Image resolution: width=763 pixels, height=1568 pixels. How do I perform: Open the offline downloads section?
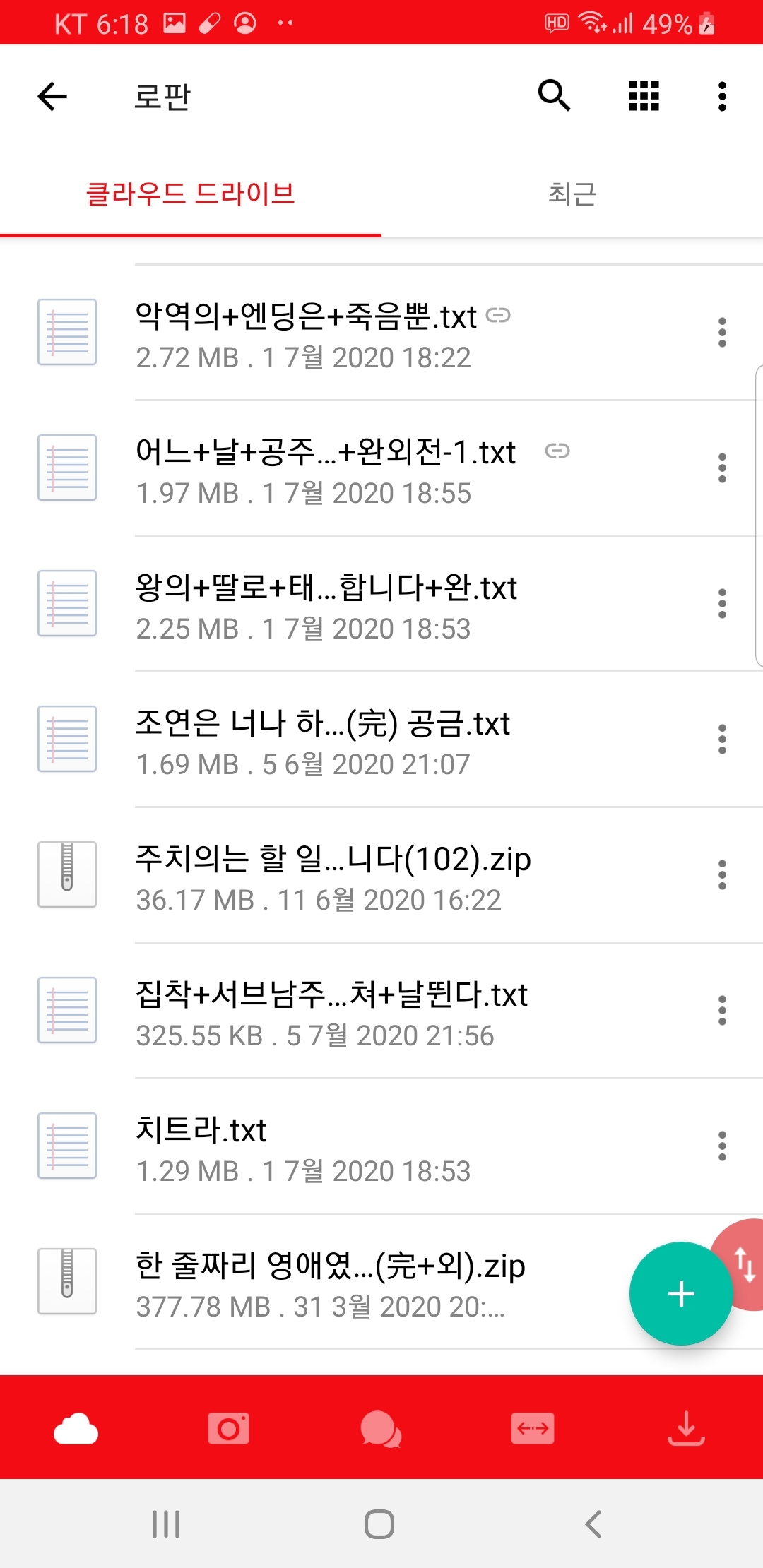pyautogui.click(x=686, y=1428)
